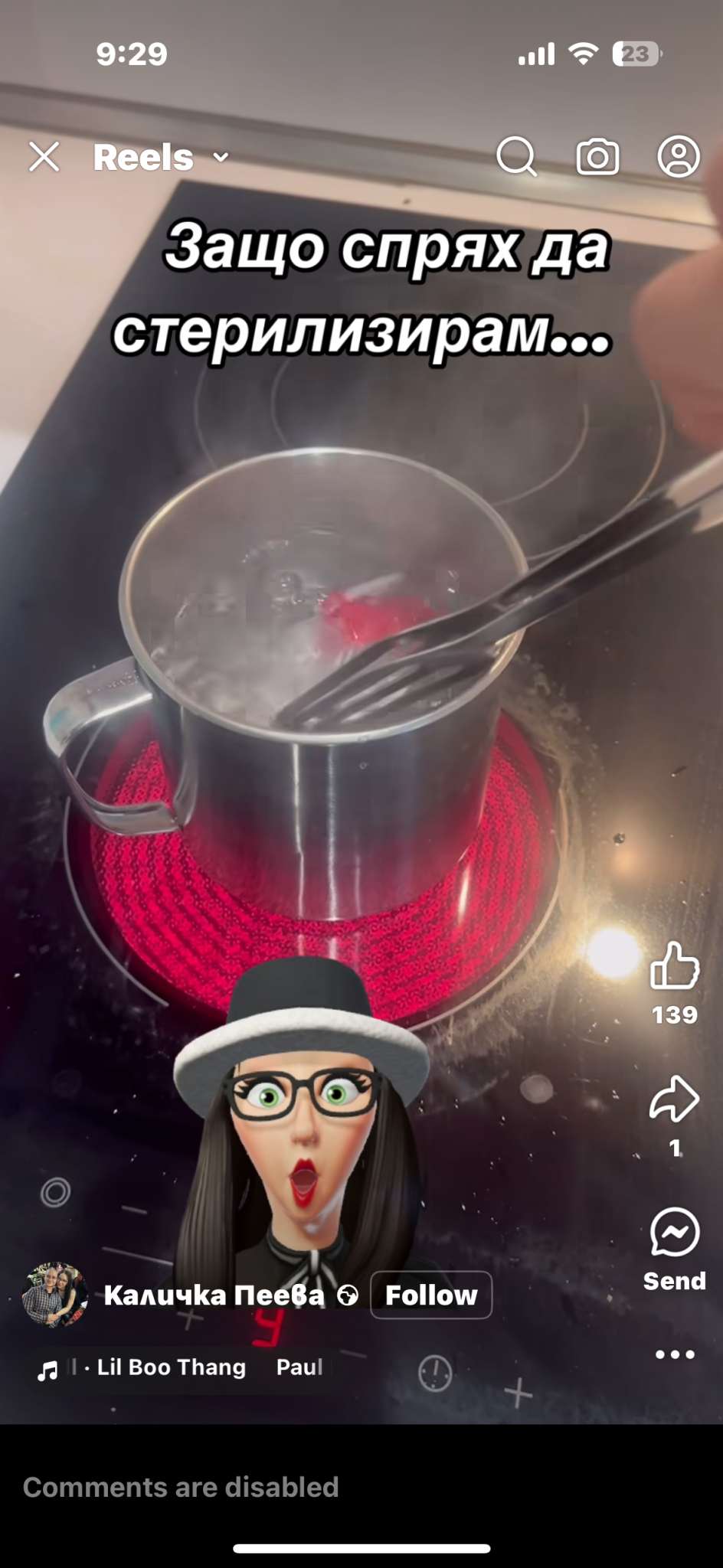
Task: Open Каличка Пеева's profile name
Action: click(x=214, y=1295)
